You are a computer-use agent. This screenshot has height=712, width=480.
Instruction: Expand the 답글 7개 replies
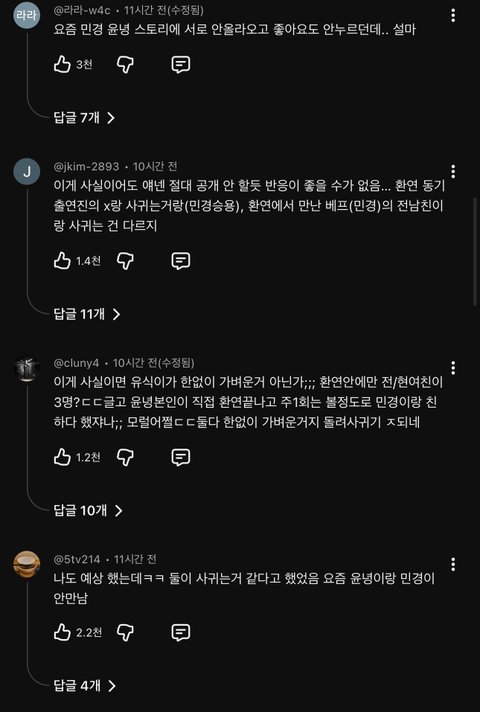tap(84, 118)
